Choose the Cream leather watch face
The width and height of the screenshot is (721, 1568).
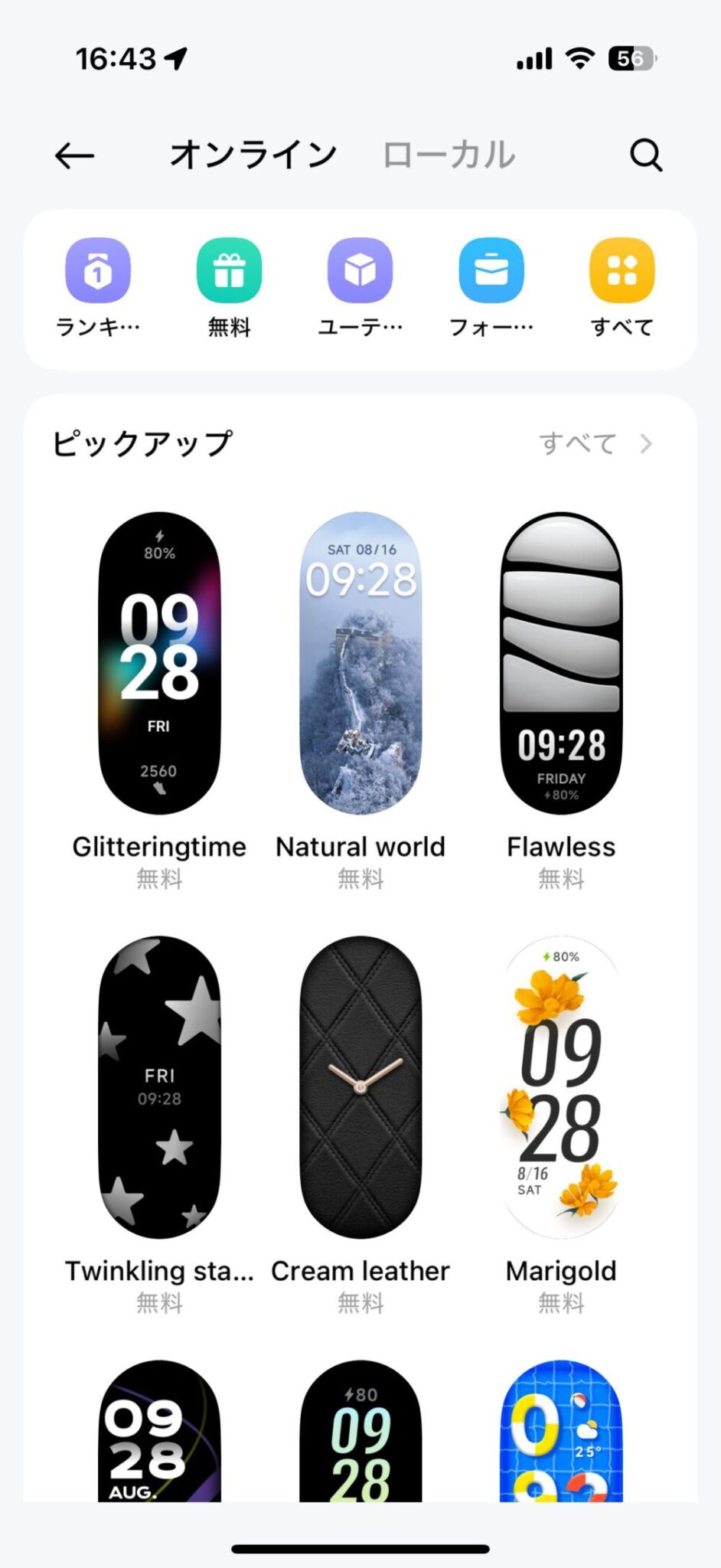(360, 1087)
